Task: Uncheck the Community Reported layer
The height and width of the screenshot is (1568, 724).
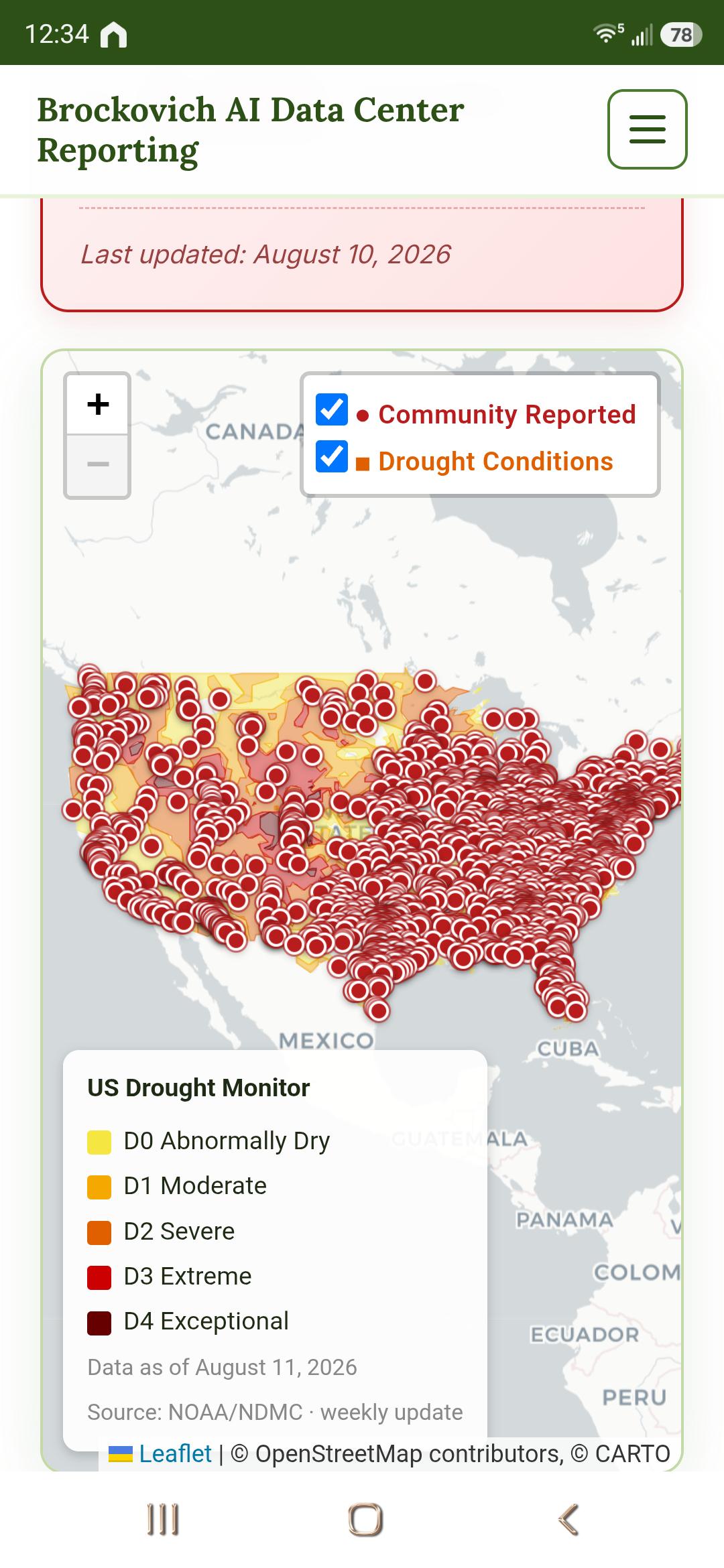Action: [332, 410]
